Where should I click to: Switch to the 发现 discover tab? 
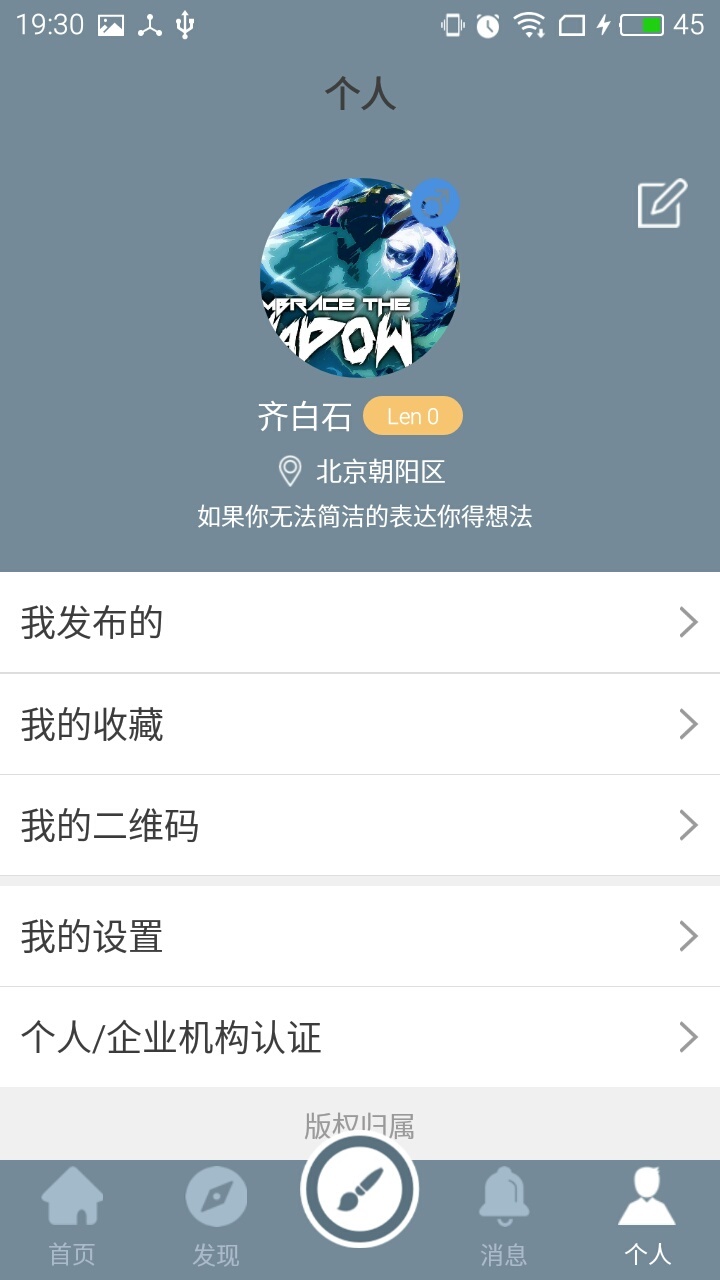(x=216, y=1216)
